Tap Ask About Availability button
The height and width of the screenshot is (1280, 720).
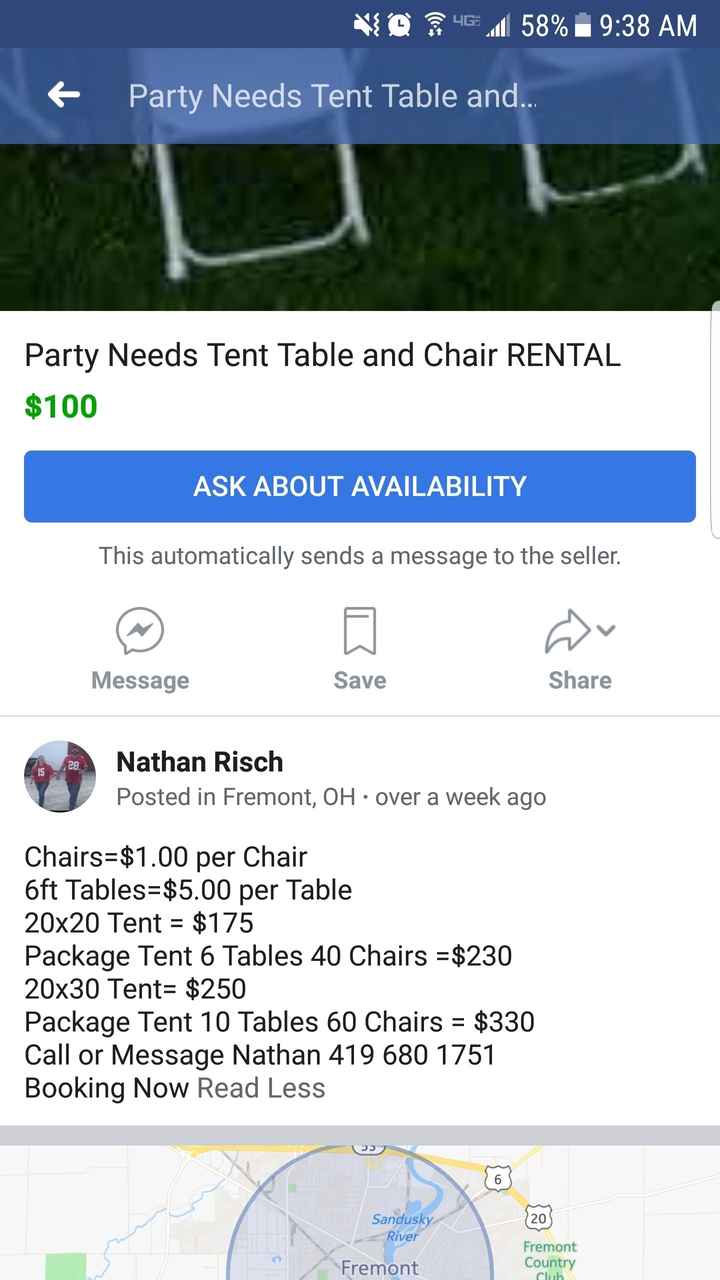(x=360, y=486)
